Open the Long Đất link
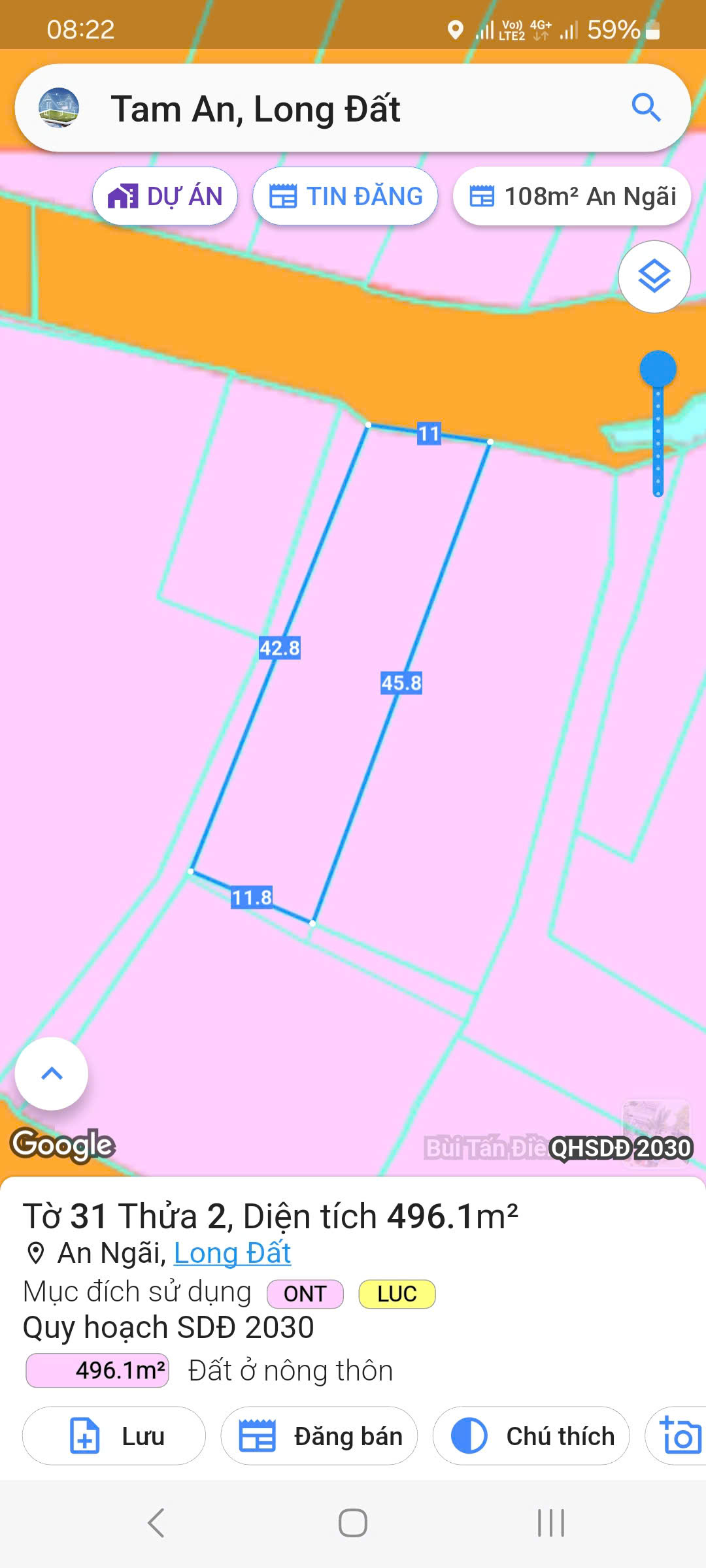Image resolution: width=706 pixels, height=1568 pixels. click(232, 1253)
